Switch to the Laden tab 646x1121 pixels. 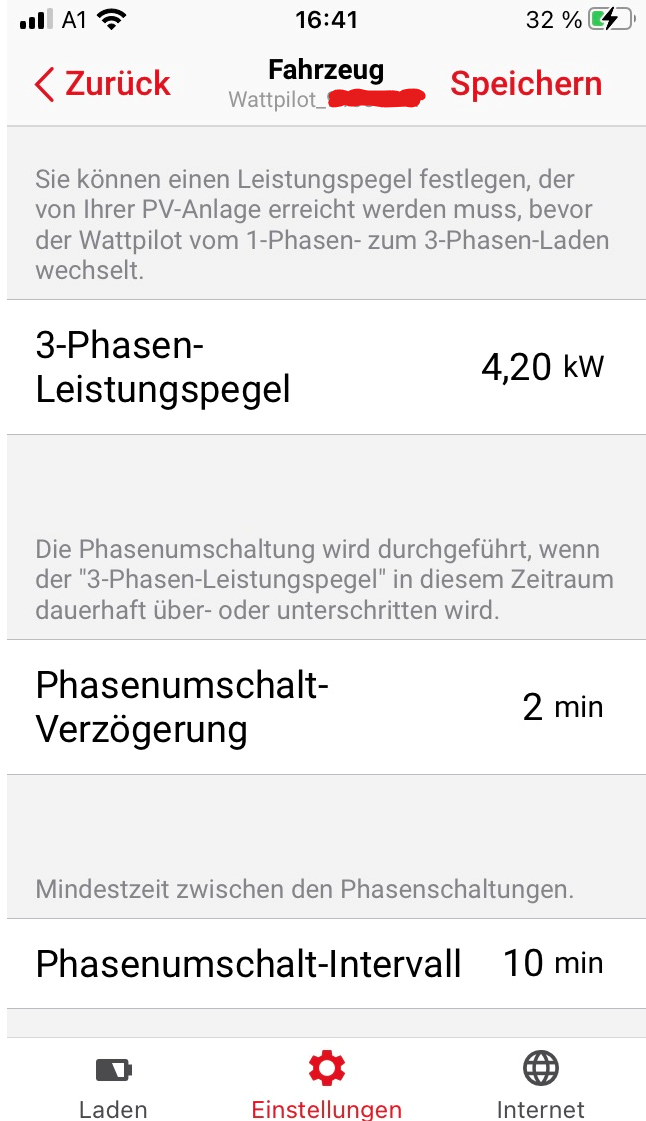[113, 1086]
